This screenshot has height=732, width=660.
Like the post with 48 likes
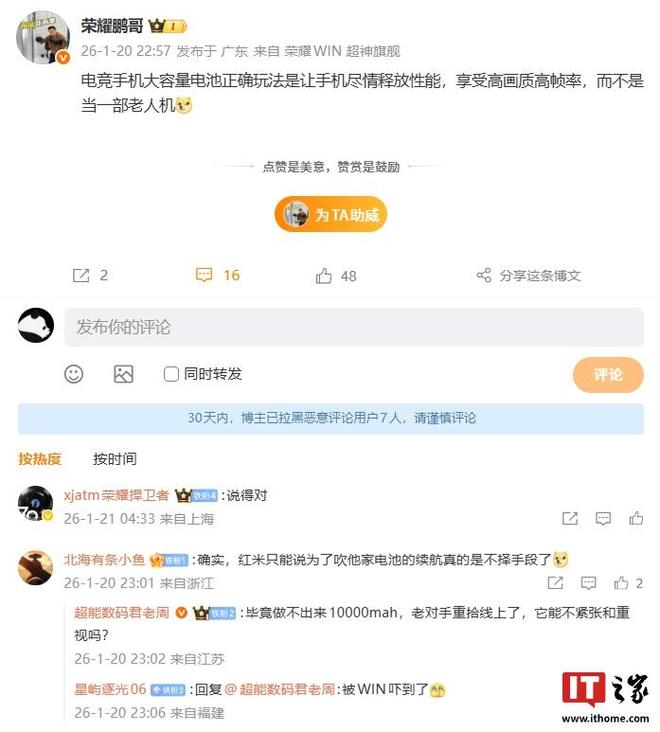337,275
